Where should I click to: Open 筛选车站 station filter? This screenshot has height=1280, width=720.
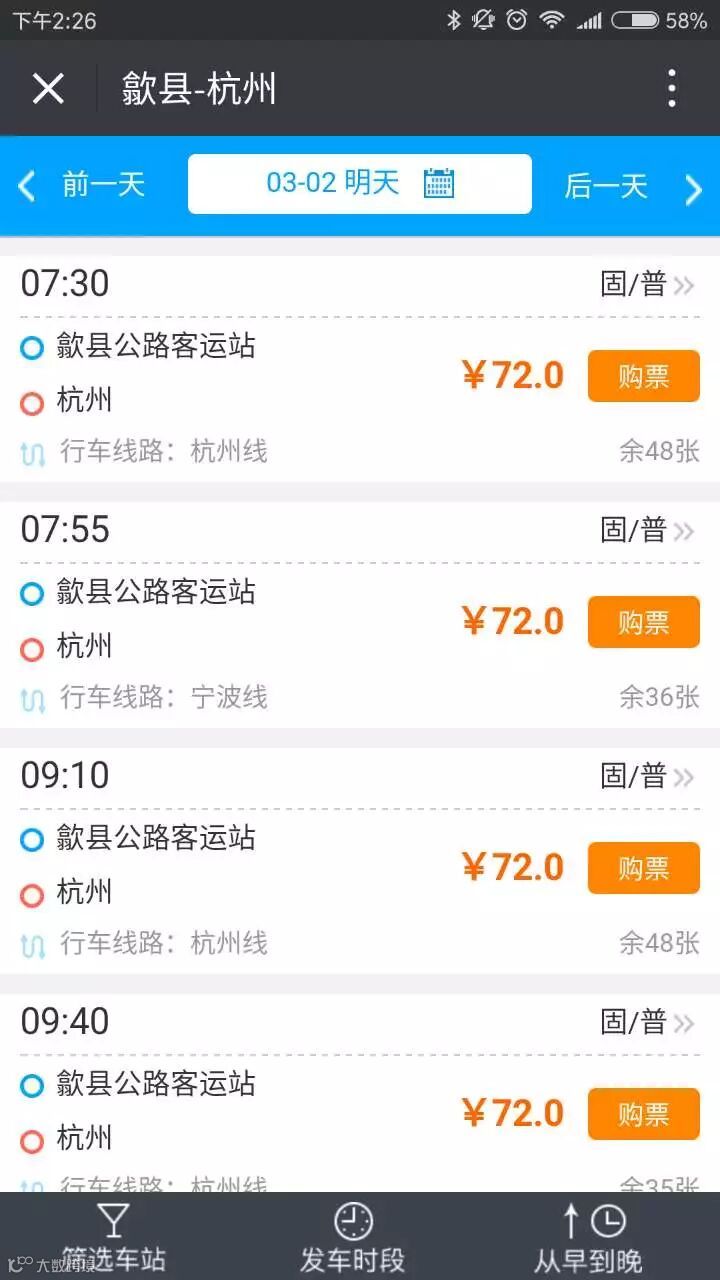coord(113,1237)
